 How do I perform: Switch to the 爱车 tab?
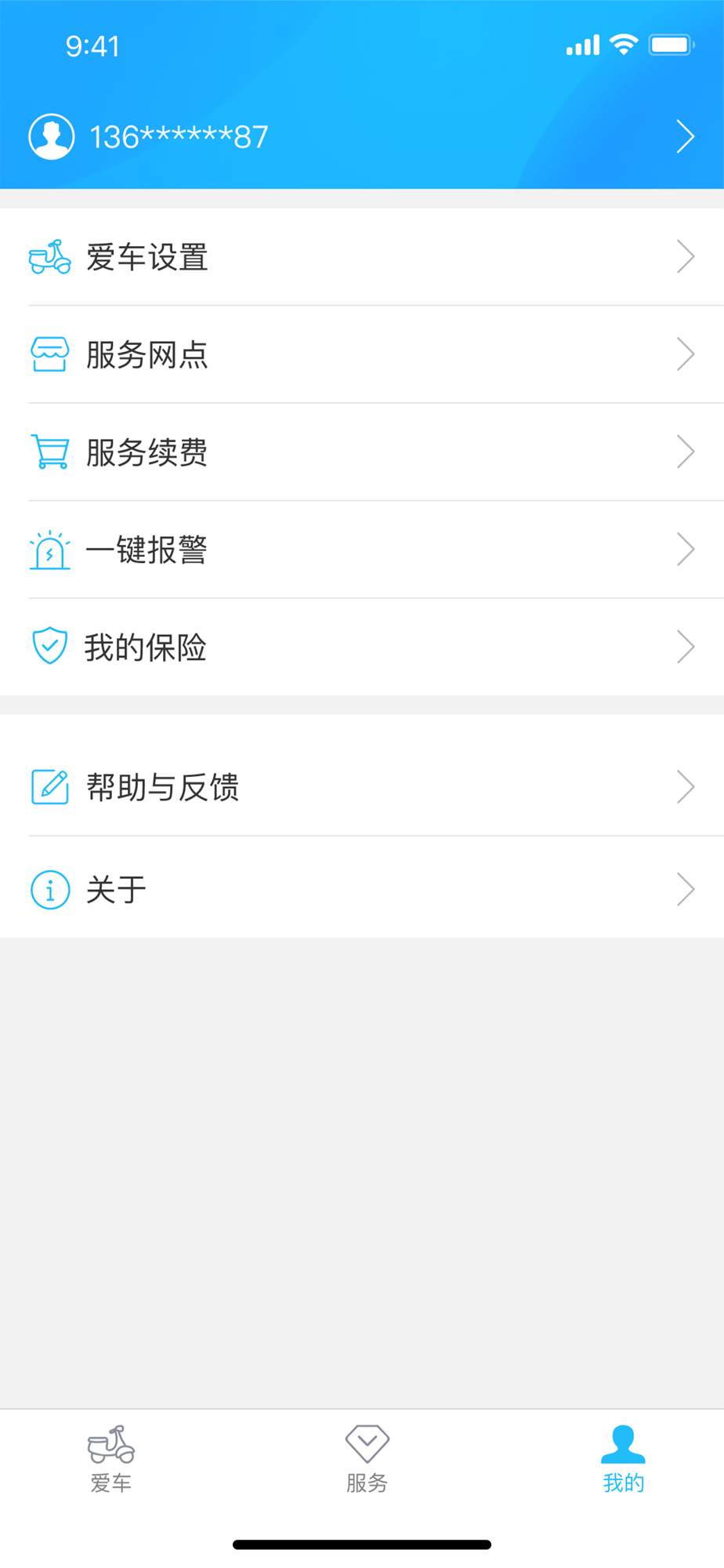(110, 1460)
